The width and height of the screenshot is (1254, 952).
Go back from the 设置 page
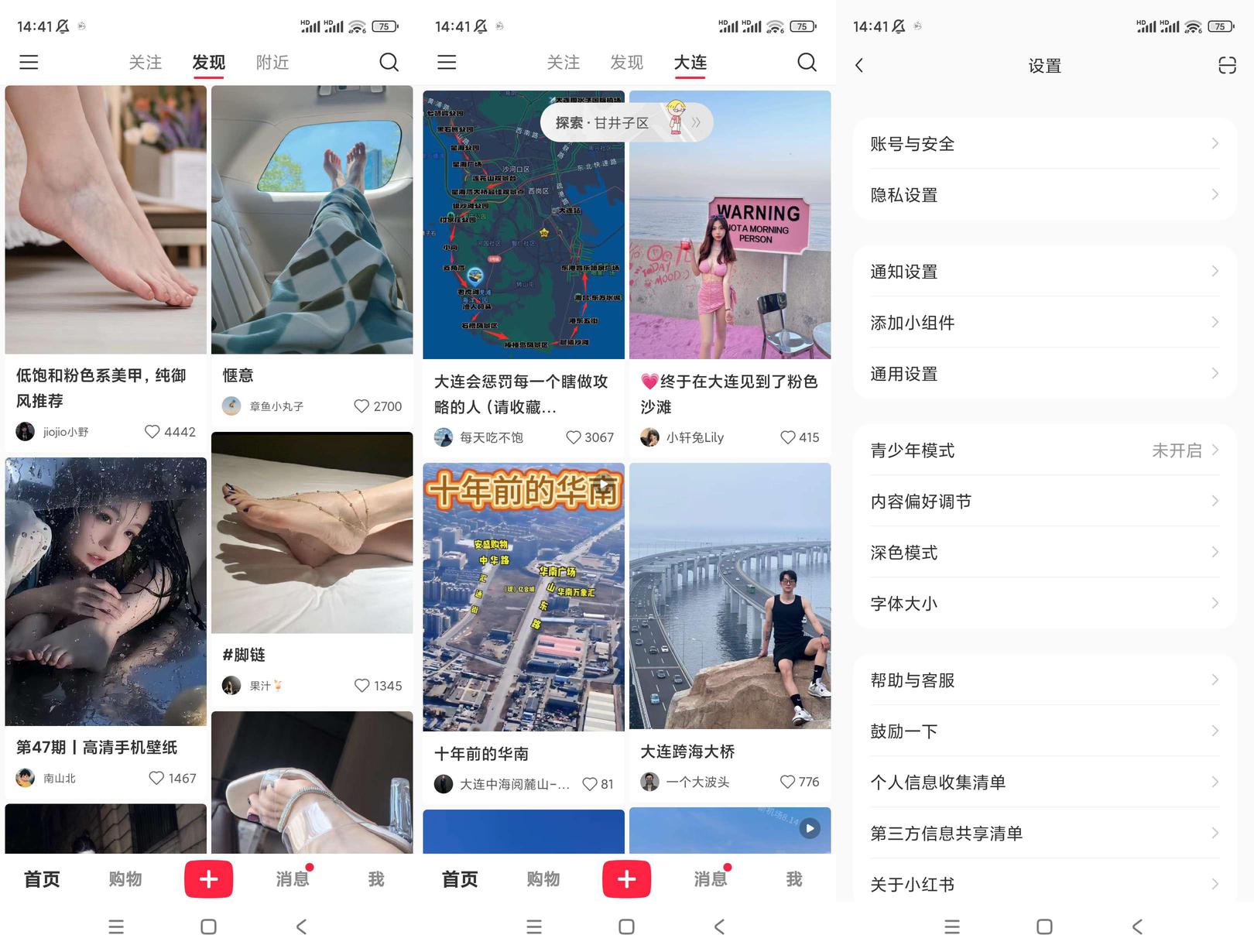[x=859, y=66]
